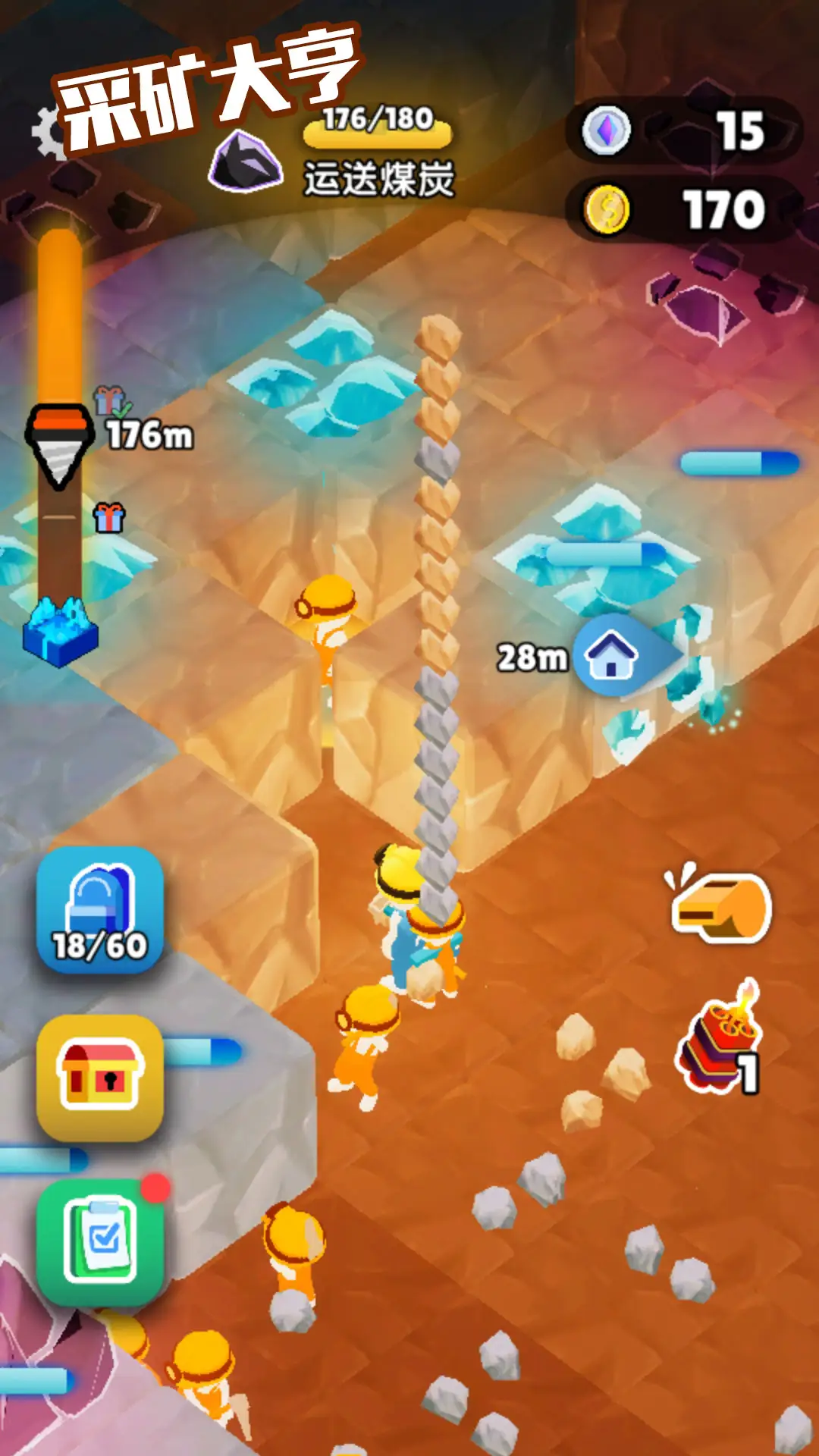Use the dynamite item
This screenshot has width=819, height=1456.
[x=717, y=1039]
